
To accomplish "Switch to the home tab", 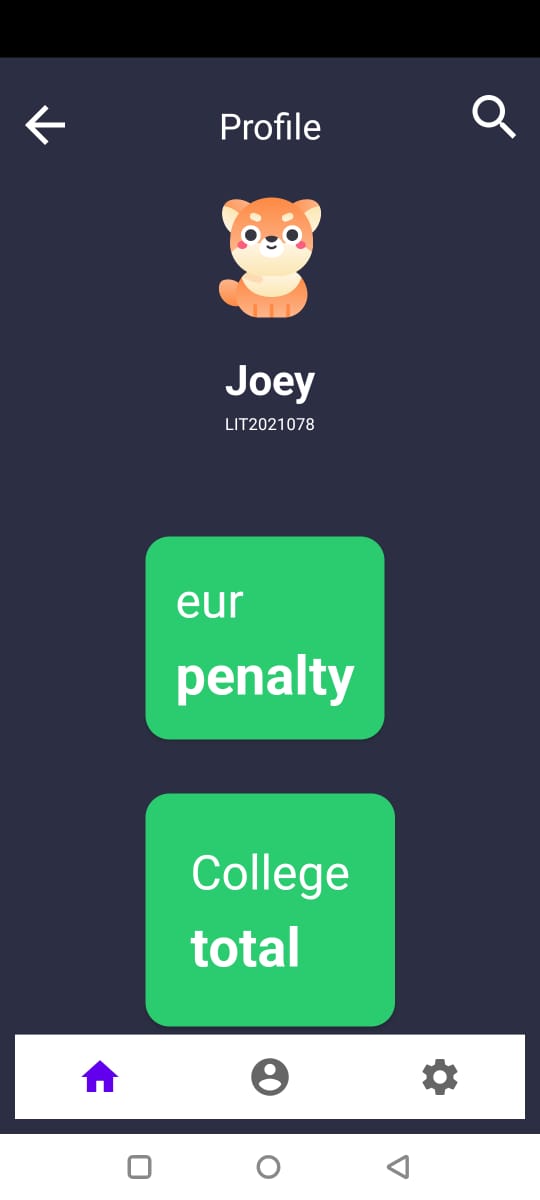I will point(100,1077).
